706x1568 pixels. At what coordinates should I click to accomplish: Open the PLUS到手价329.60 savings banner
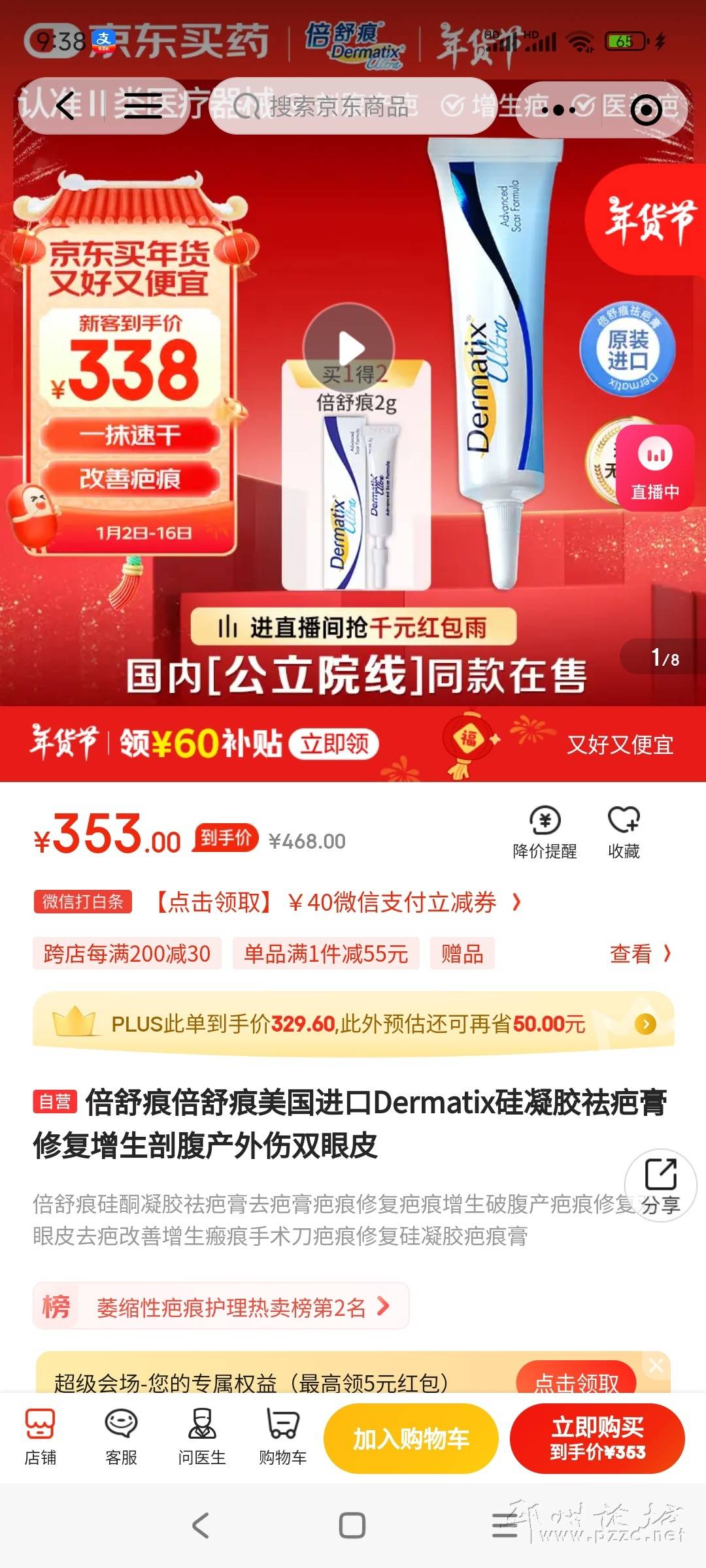(353, 1024)
